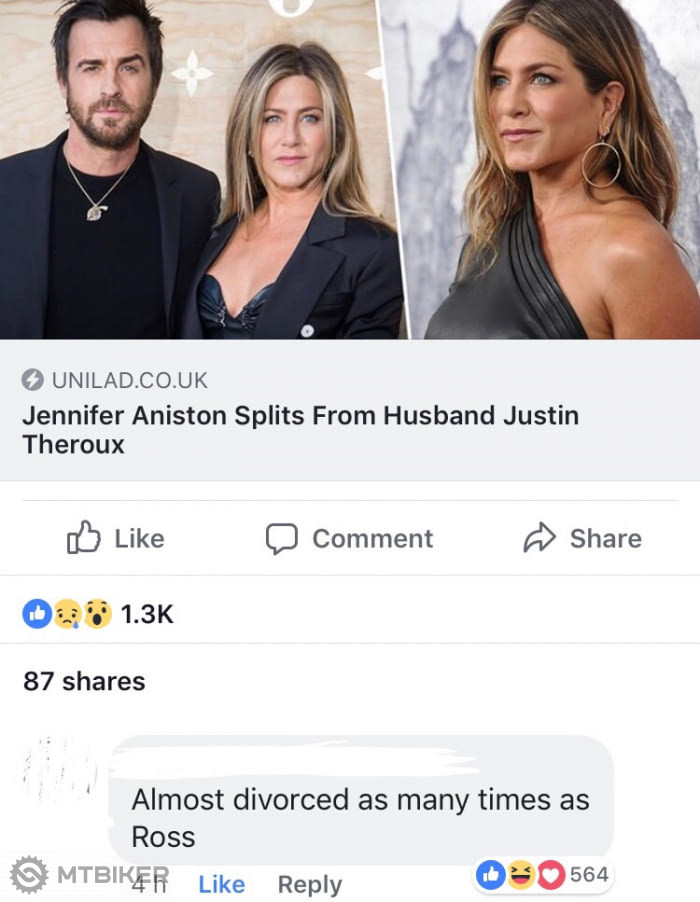700x902 pixels.
Task: Like the Jennifer Aniston post
Action: point(116,538)
